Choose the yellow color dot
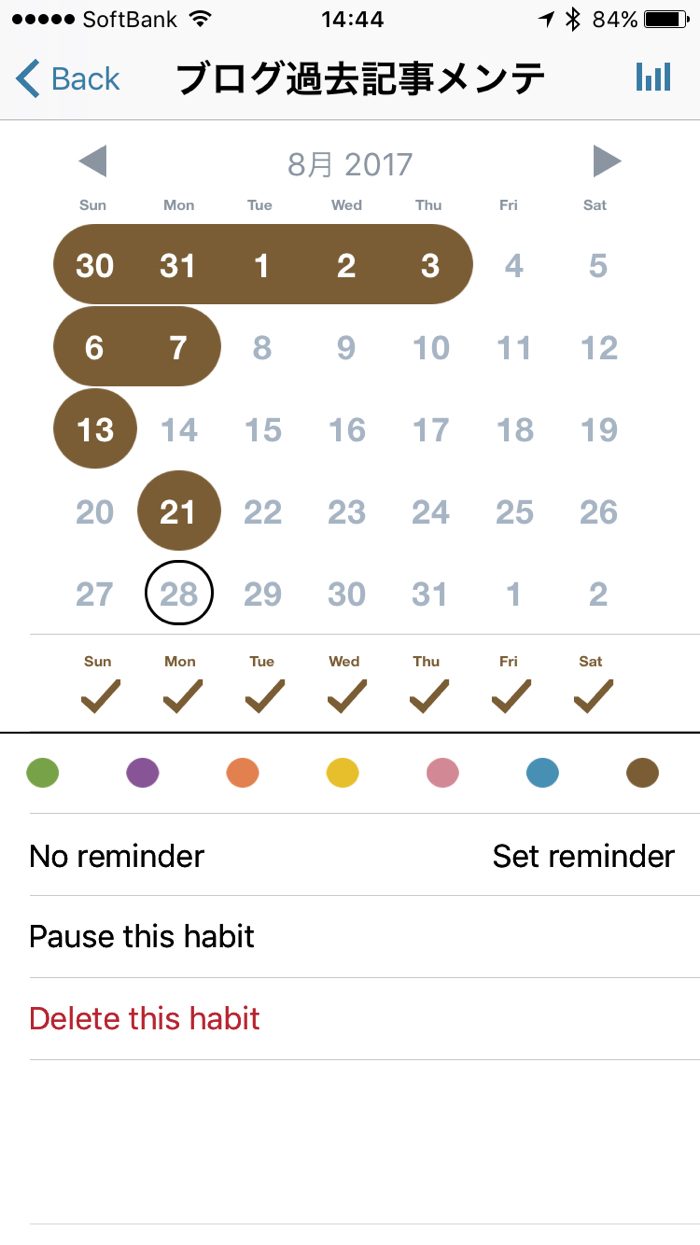 [x=343, y=773]
